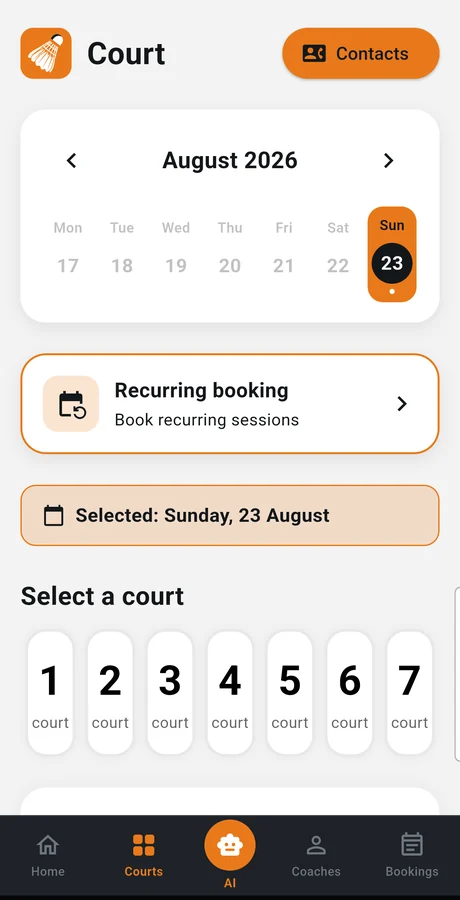The height and width of the screenshot is (900, 460).
Task: Choose court 2
Action: tap(110, 693)
